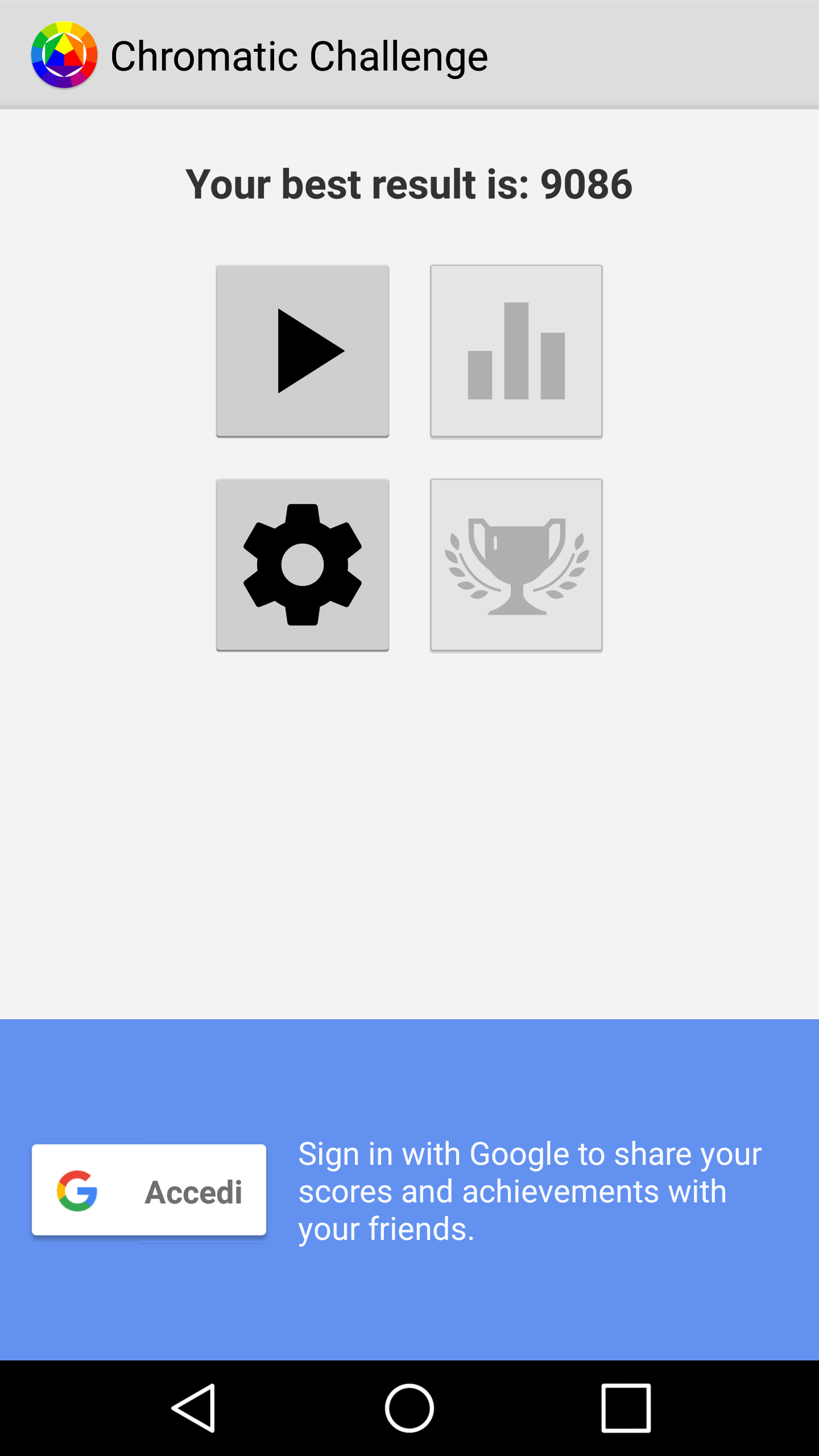Viewport: 819px width, 1456px height.
Task: Sign in with the Google Accedi button
Action: pos(149,1190)
